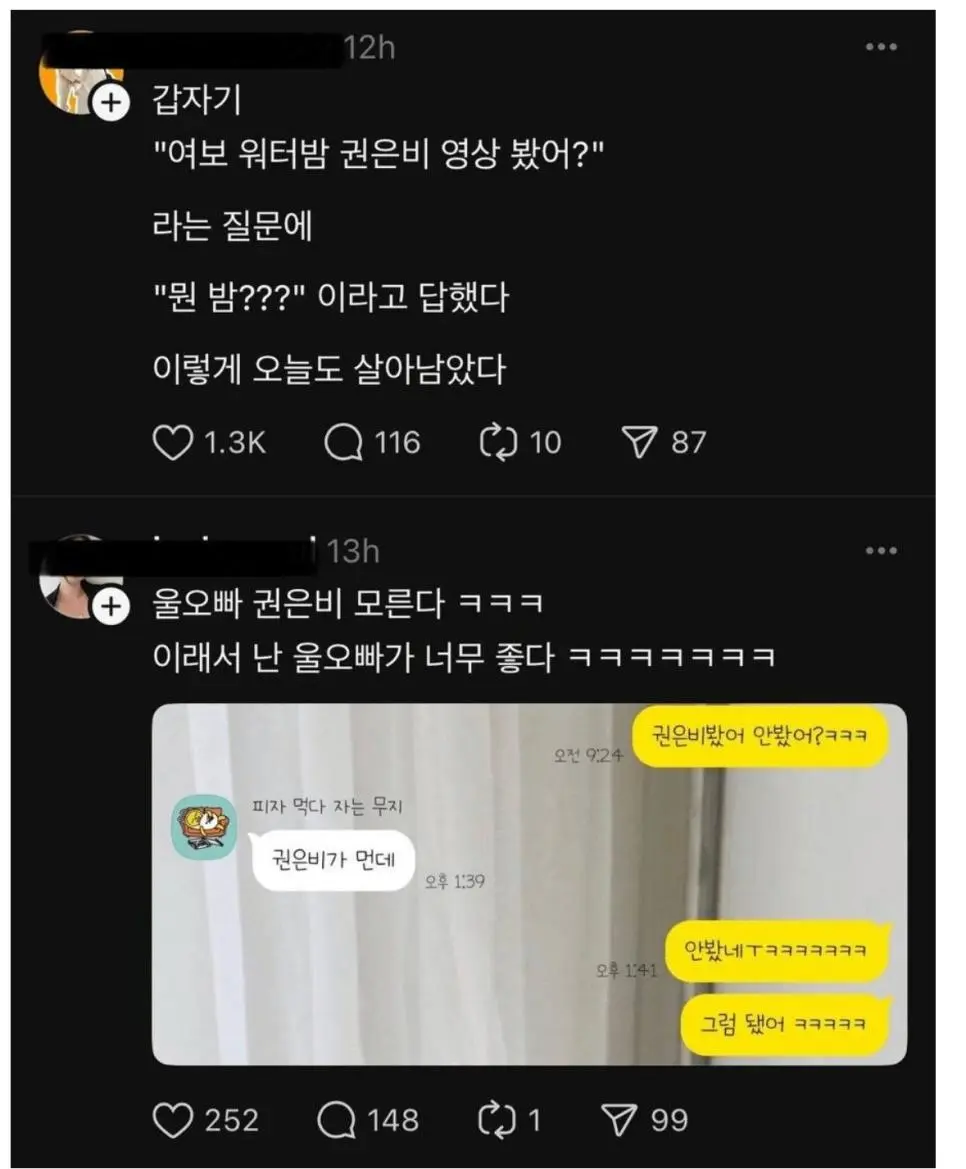Open the overflow menu on the 12h post

(881, 47)
